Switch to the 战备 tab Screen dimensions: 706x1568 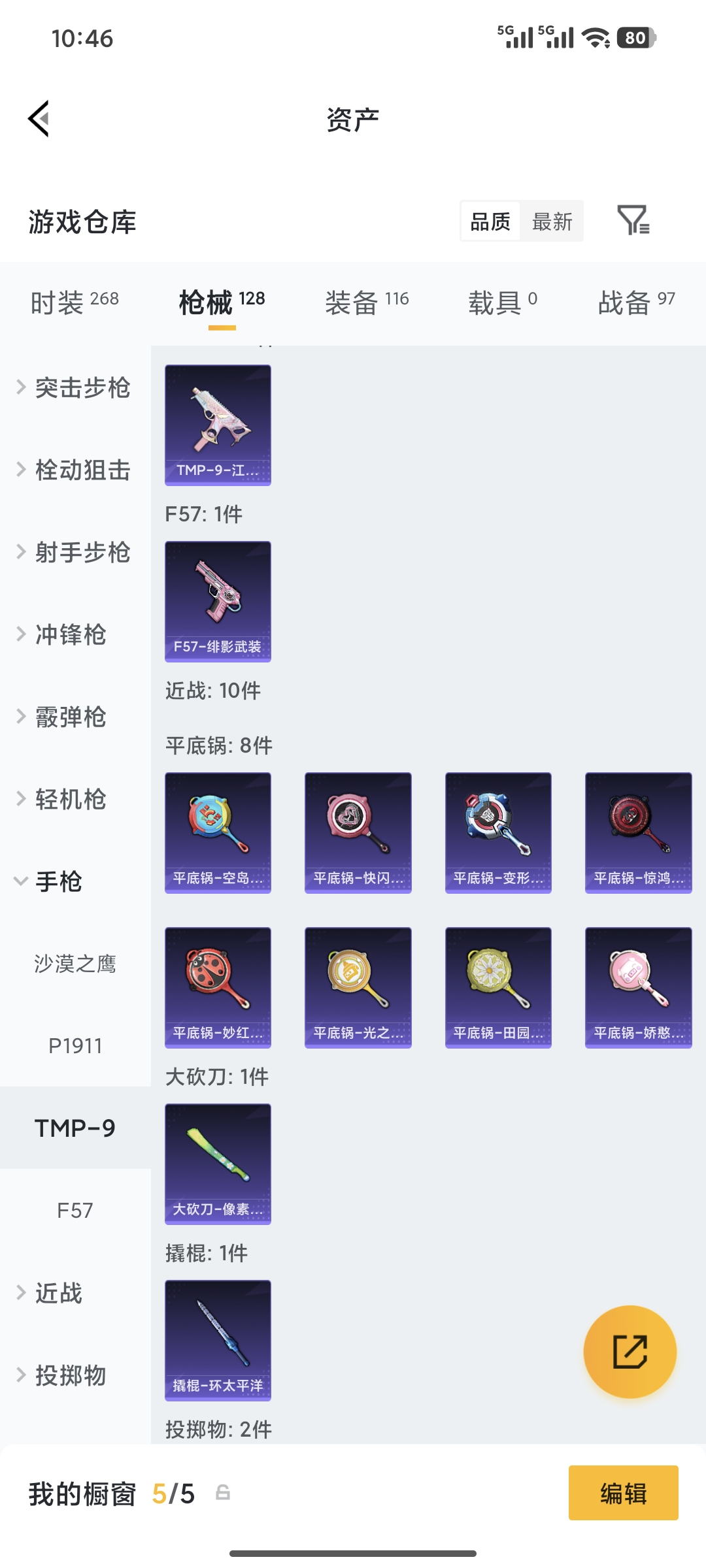(636, 302)
